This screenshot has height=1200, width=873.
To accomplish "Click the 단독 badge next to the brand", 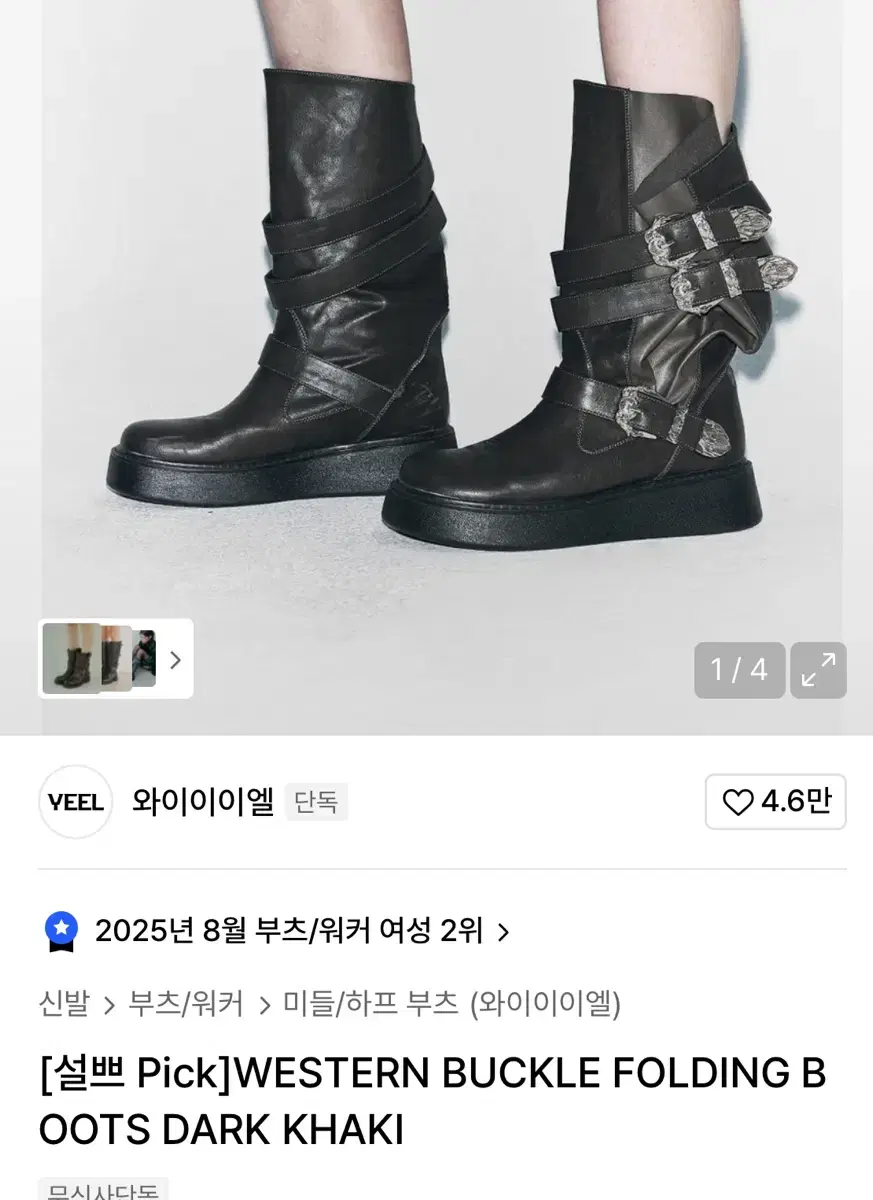I will coord(317,802).
